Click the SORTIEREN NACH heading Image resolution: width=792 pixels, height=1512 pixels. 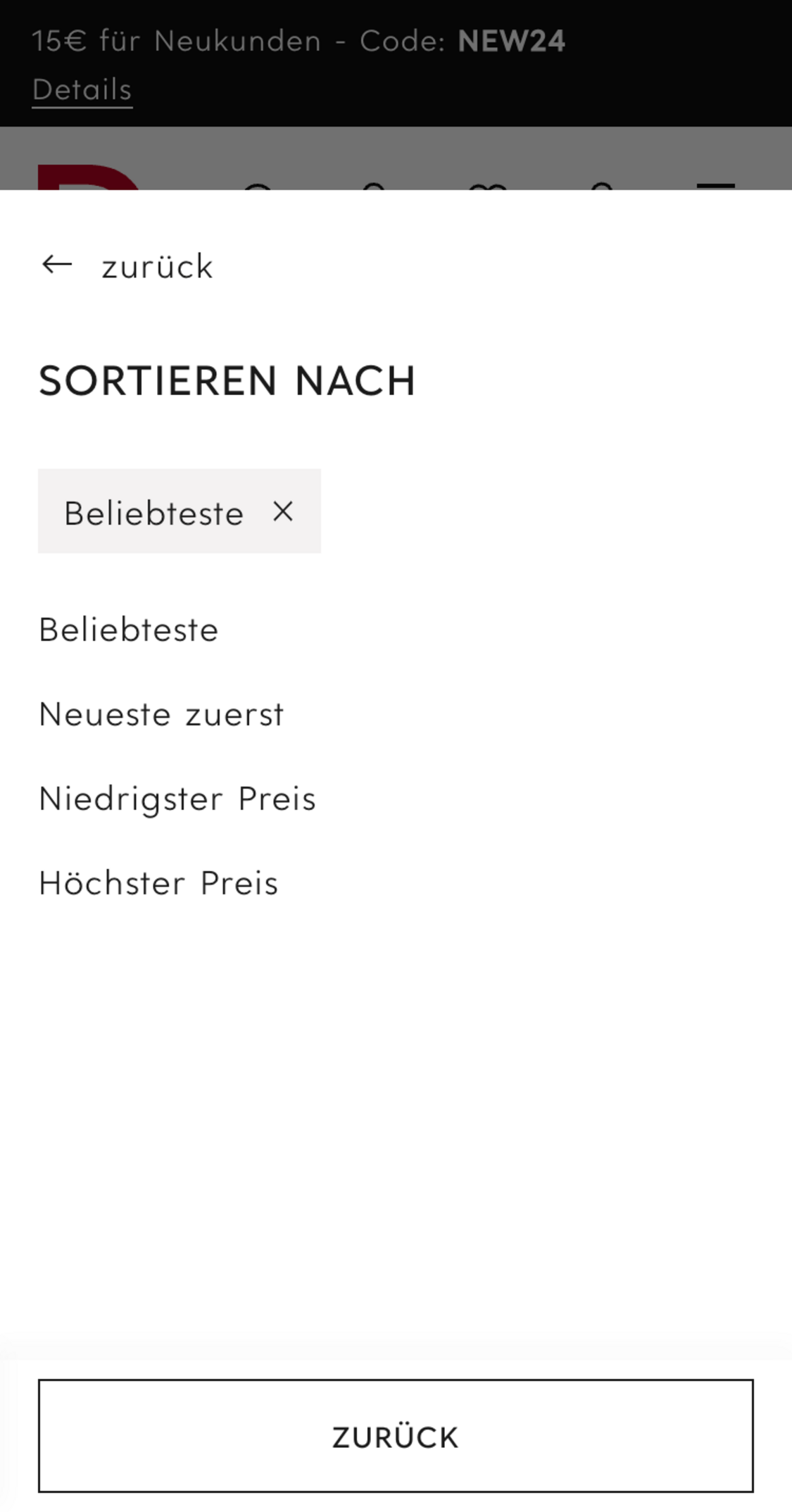(x=227, y=380)
